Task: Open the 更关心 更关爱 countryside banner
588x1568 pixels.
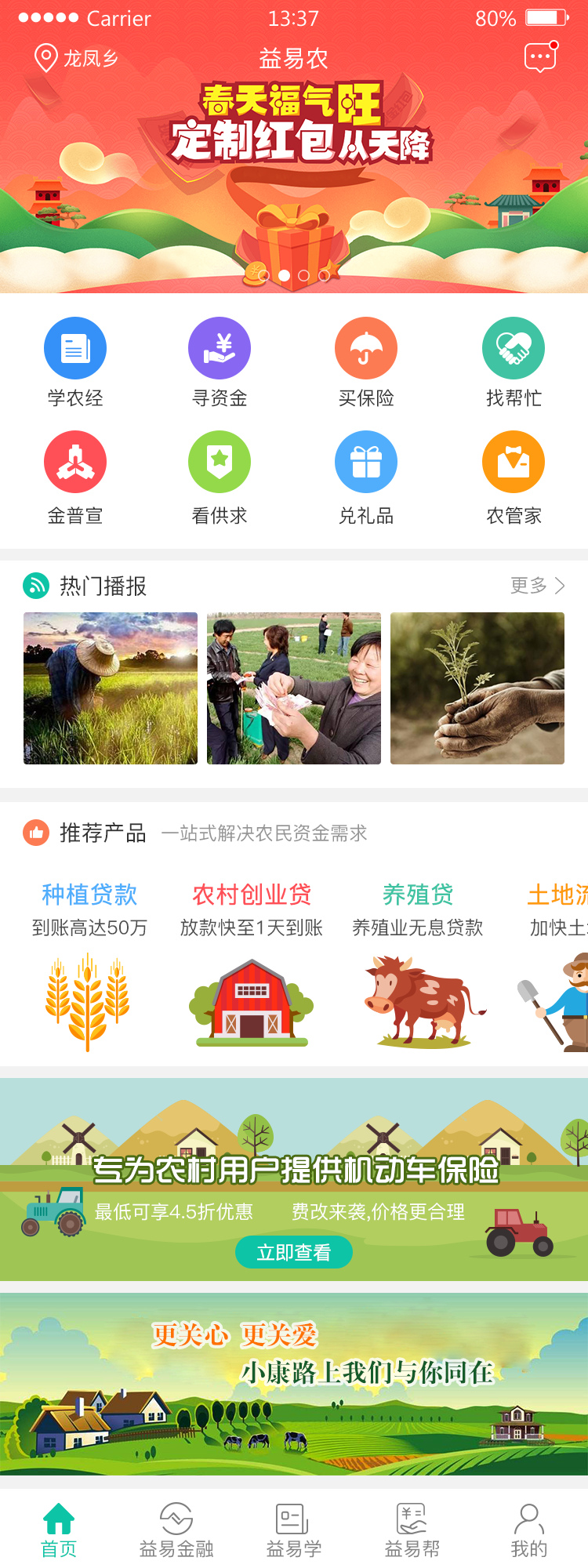Action: (294, 1384)
